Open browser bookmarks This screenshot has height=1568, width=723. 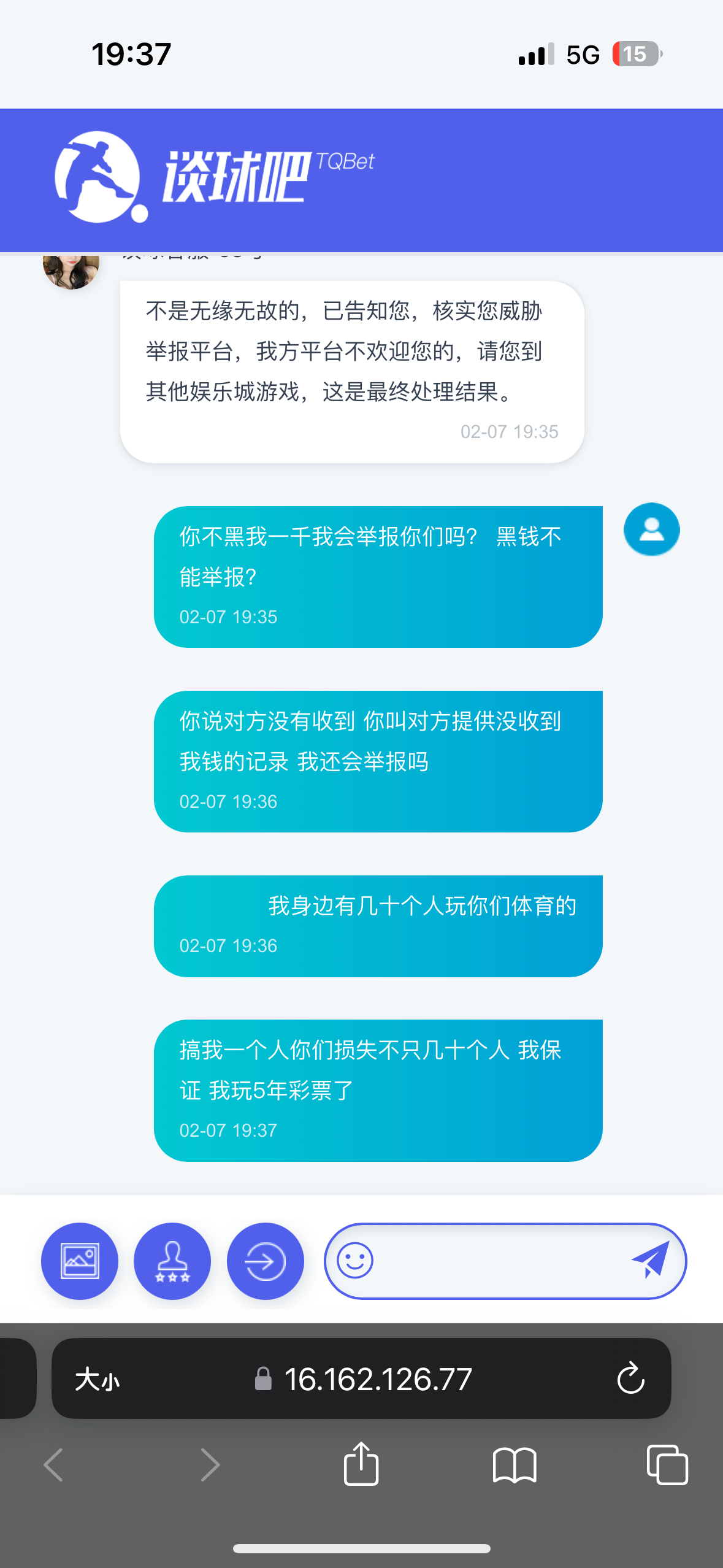(514, 1465)
